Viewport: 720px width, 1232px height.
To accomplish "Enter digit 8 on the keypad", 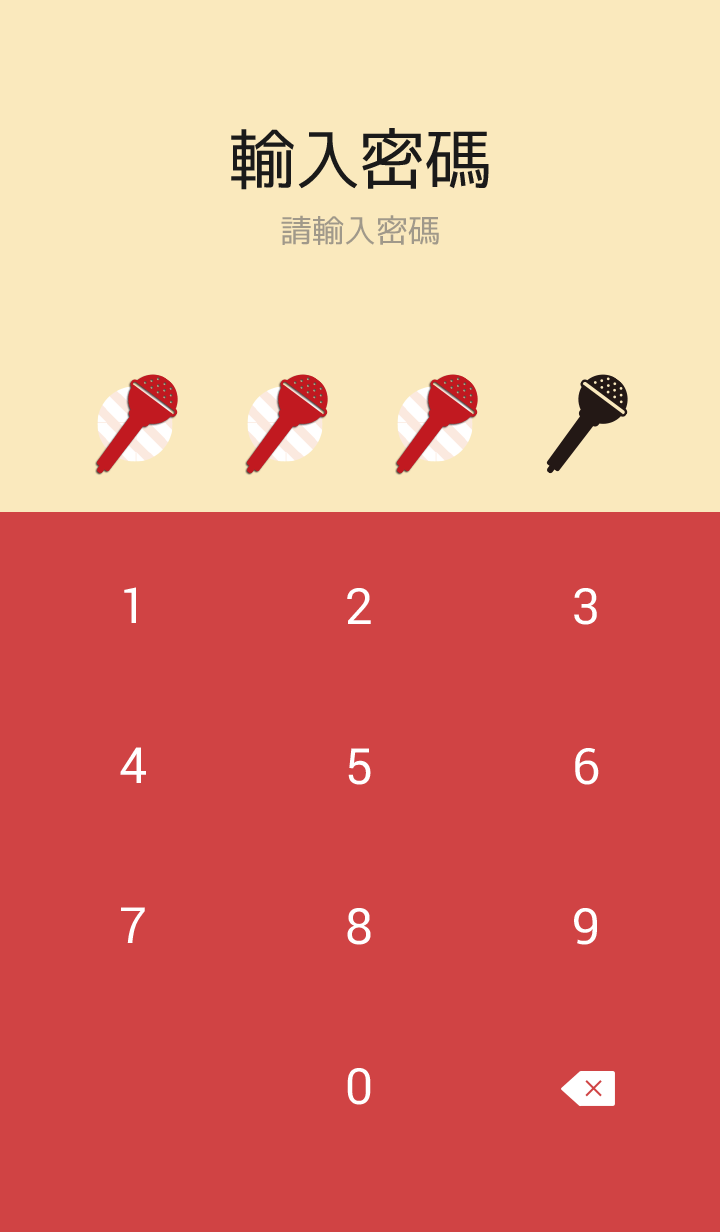I will coord(359,927).
